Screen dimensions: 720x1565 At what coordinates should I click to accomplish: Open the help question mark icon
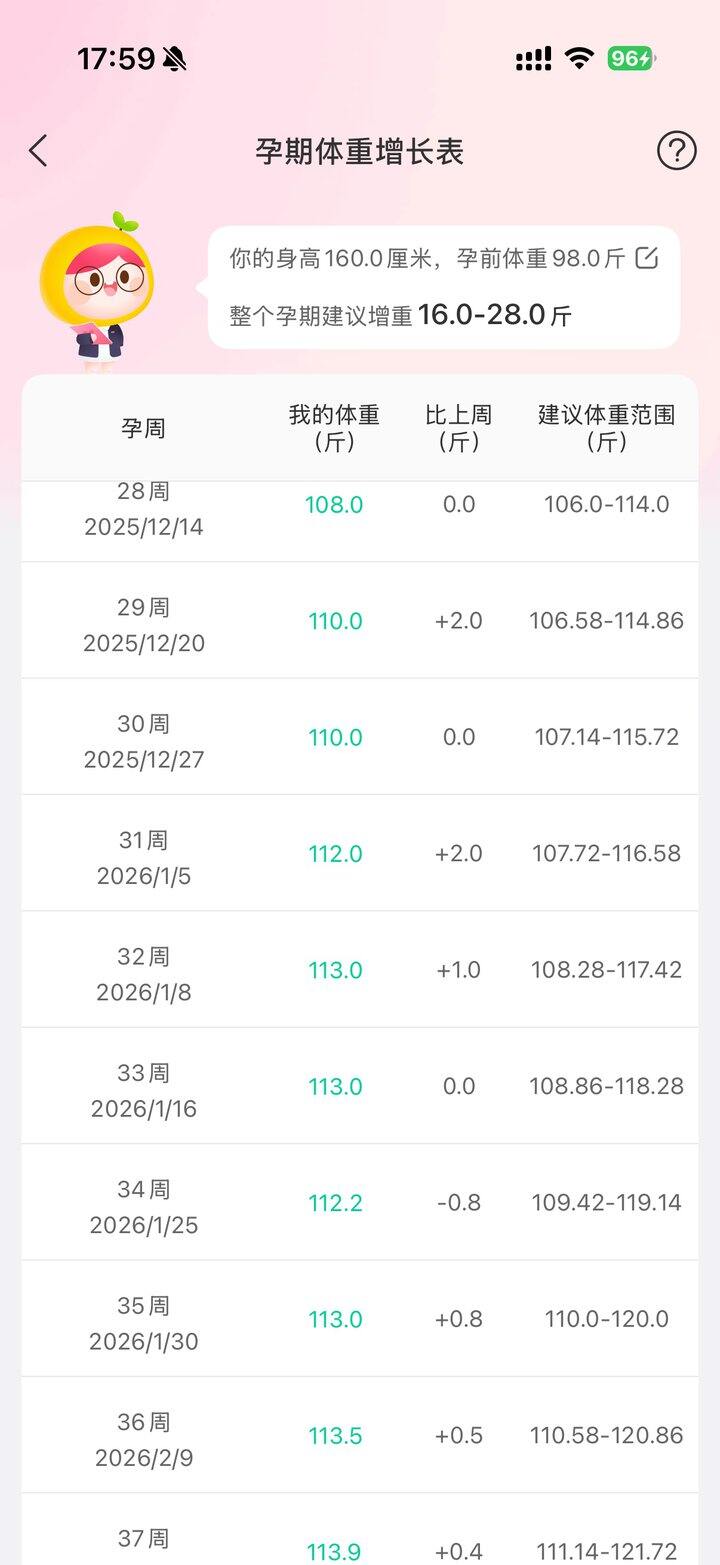[676, 151]
